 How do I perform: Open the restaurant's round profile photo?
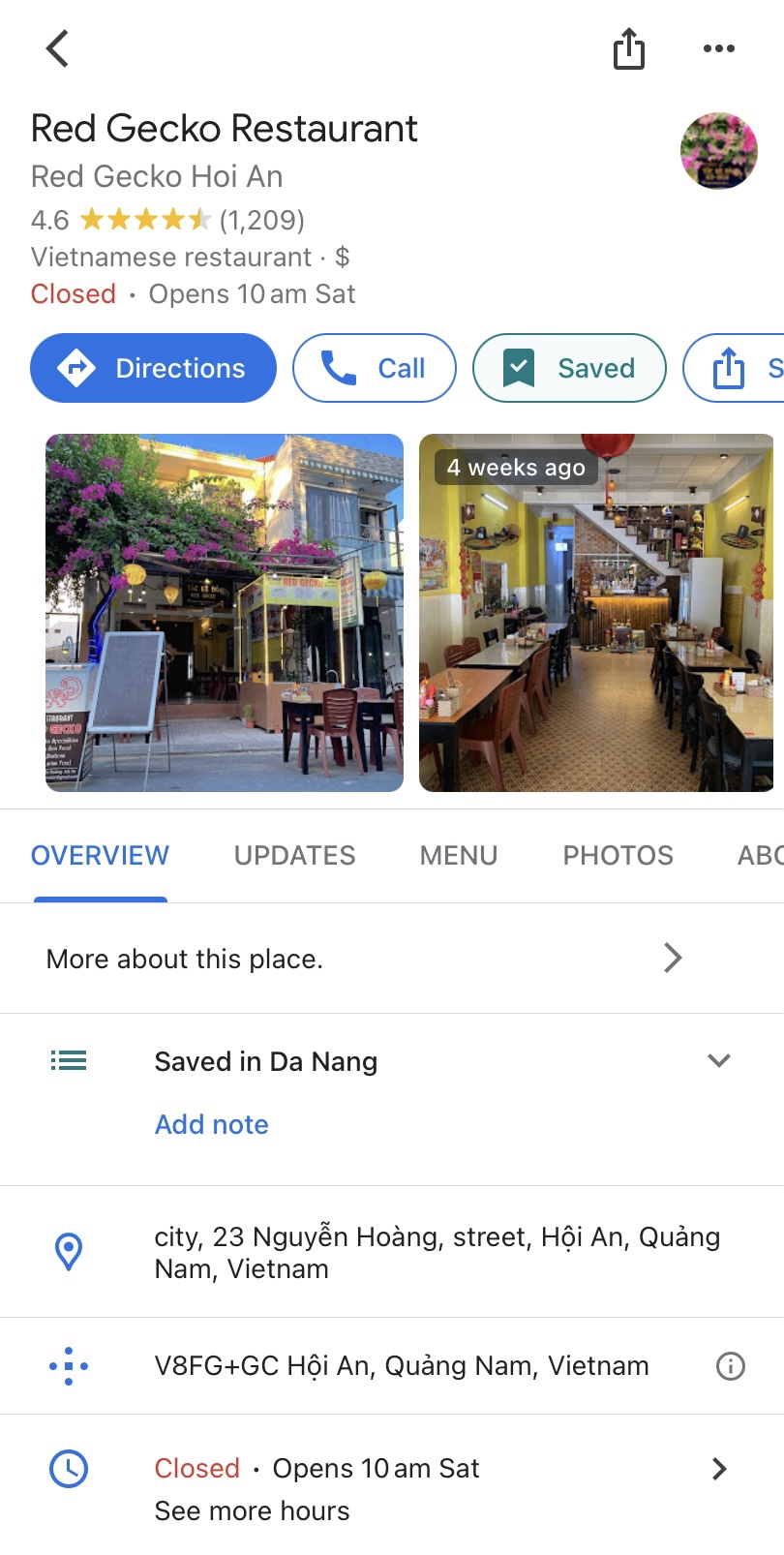[x=718, y=151]
